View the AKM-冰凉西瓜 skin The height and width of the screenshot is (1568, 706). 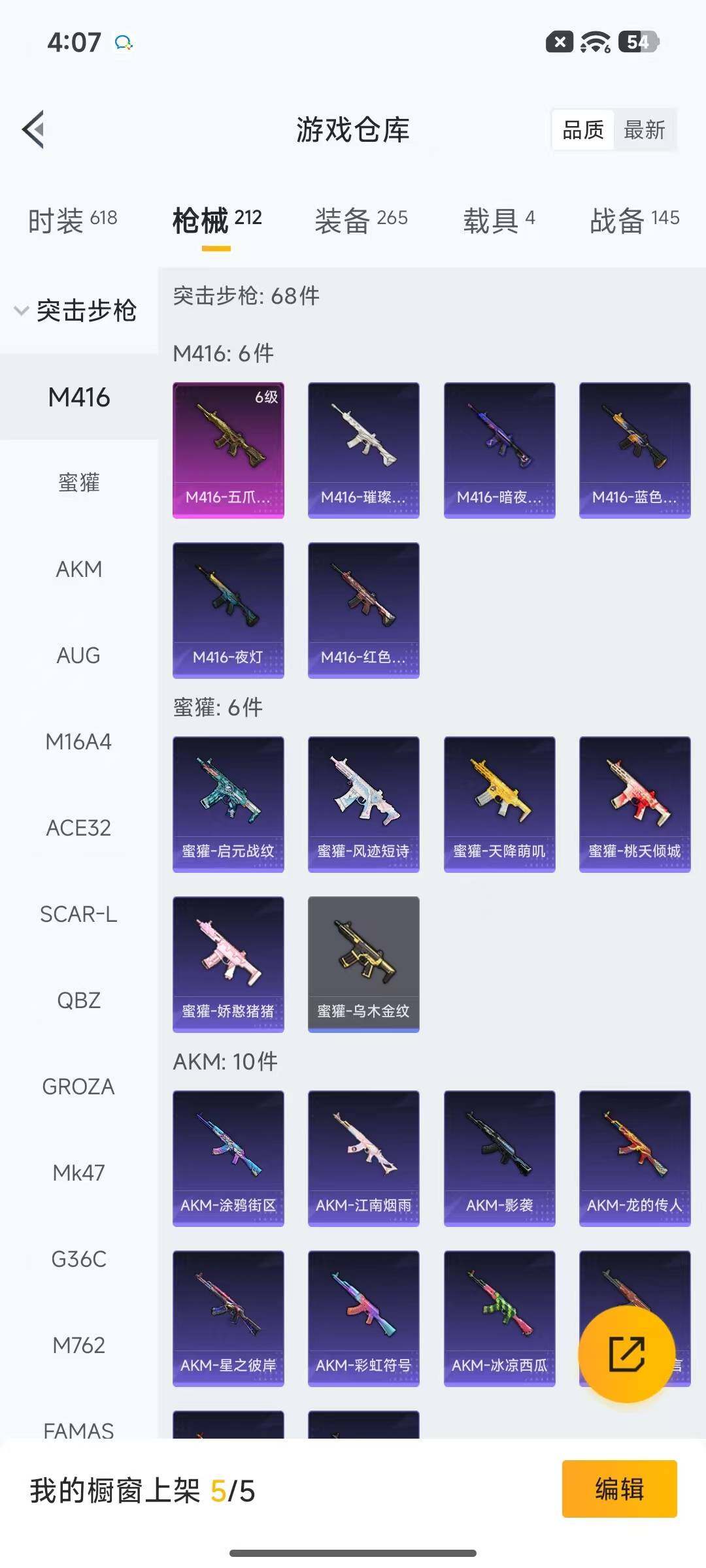[x=499, y=1318]
